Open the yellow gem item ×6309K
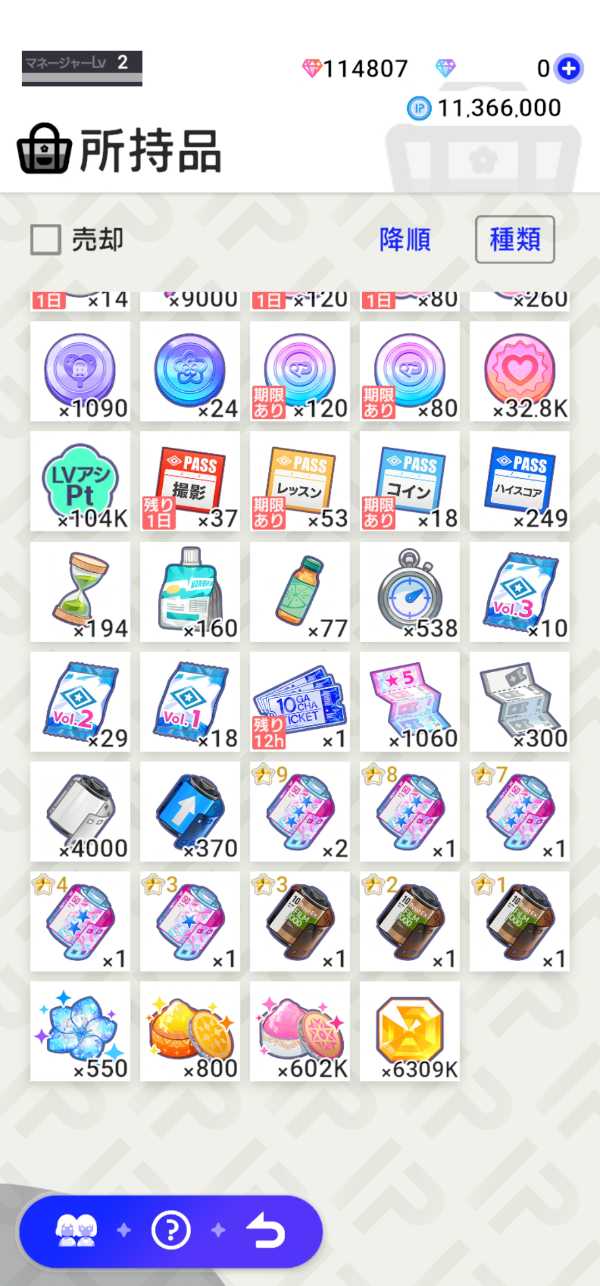 click(410, 1031)
